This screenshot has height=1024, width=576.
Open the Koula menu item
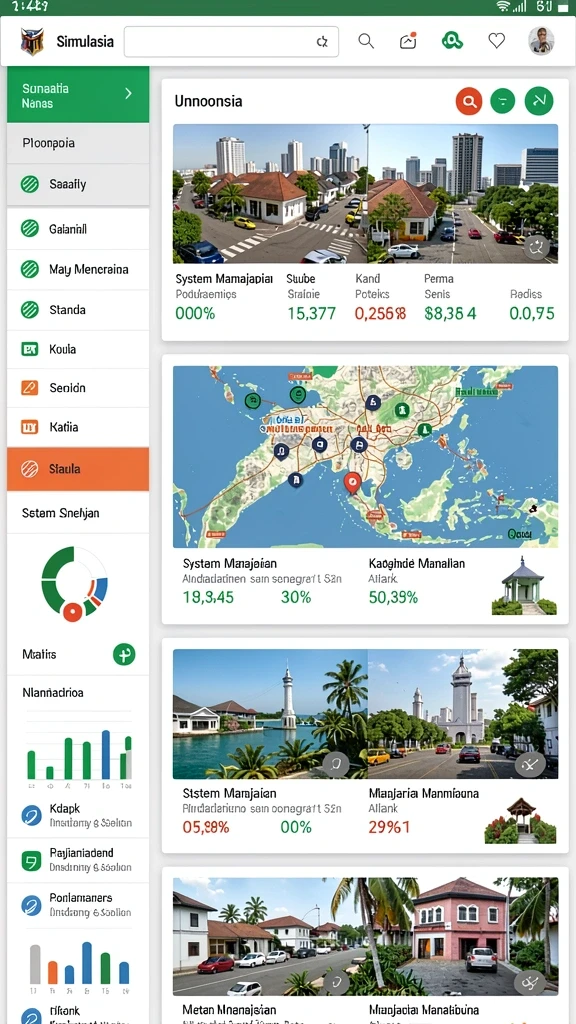tap(78, 349)
